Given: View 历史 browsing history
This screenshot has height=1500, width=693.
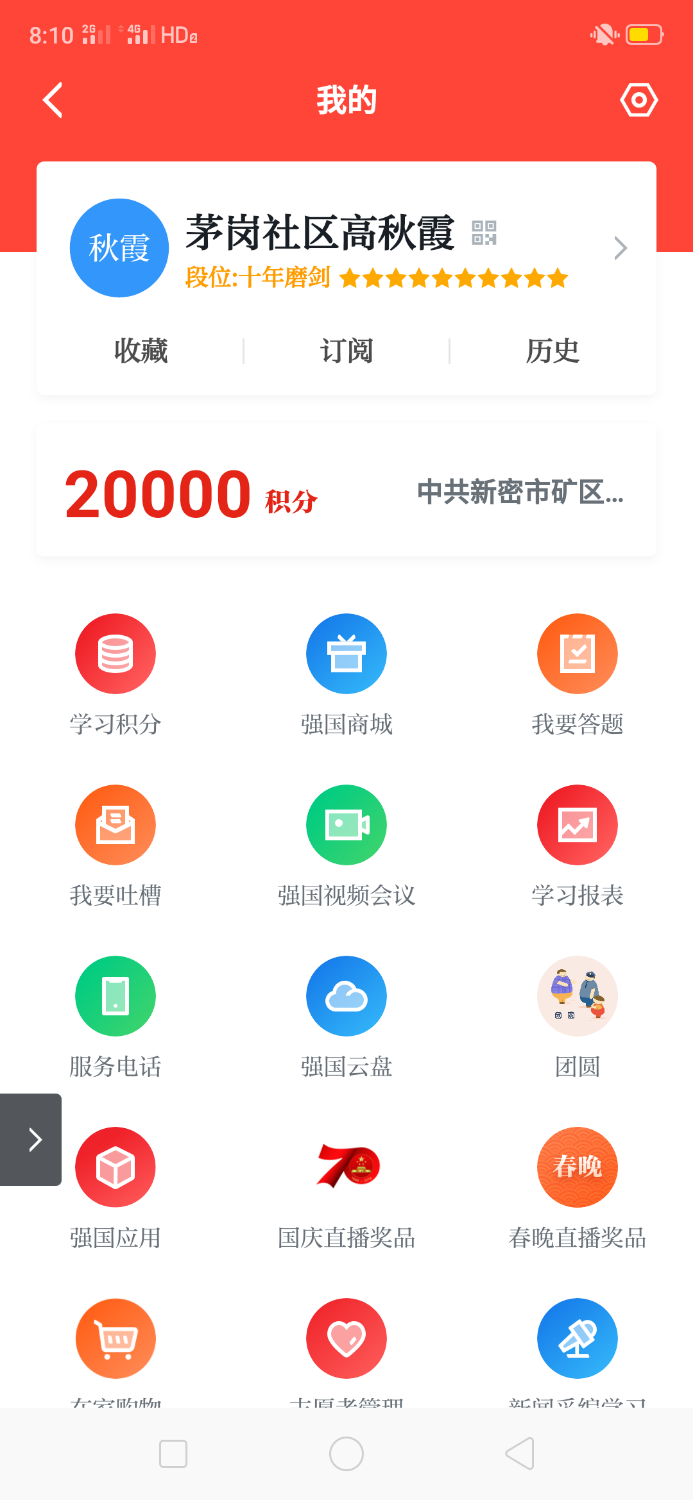Looking at the screenshot, I should click(552, 351).
